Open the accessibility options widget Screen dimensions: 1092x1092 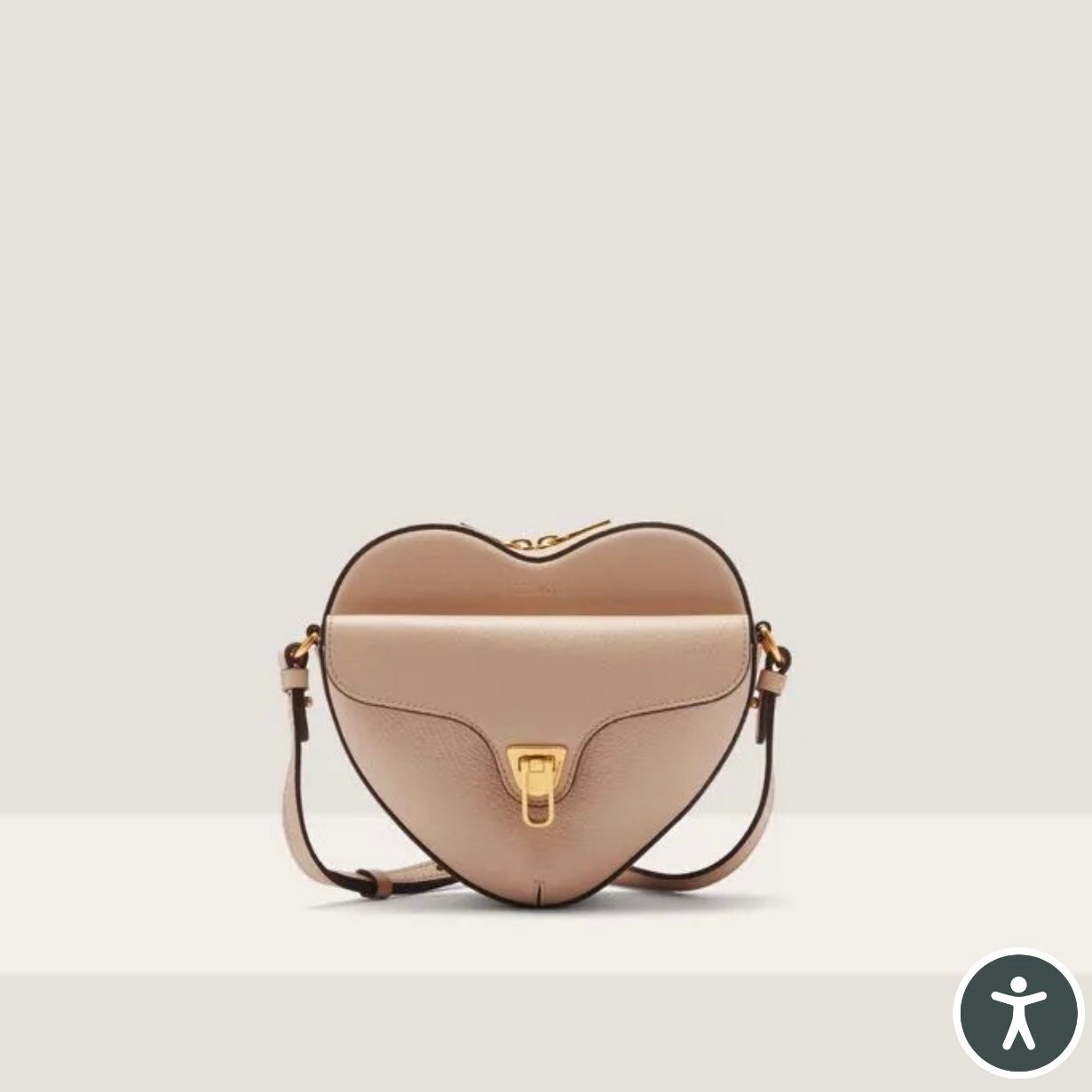point(1018,1013)
